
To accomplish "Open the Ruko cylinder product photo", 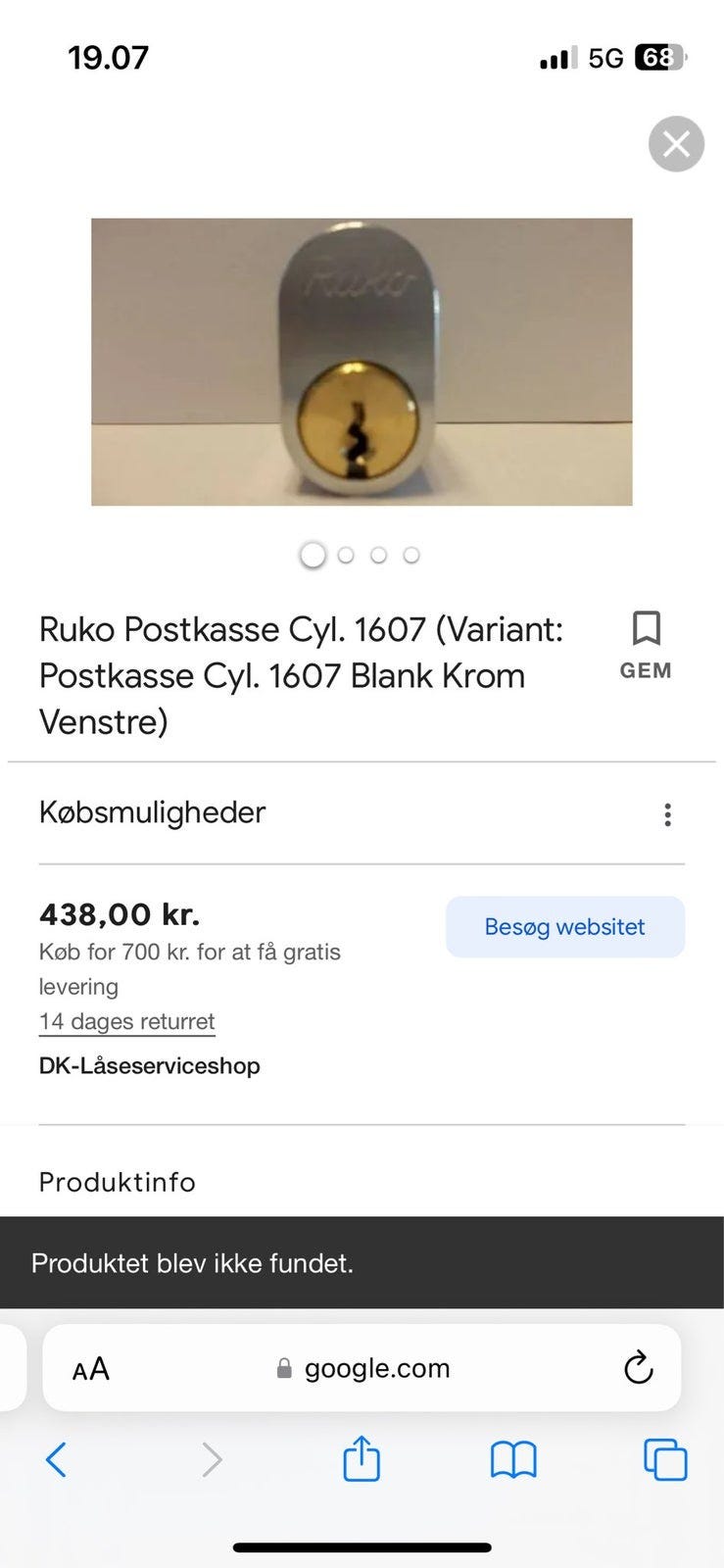I will click(361, 361).
